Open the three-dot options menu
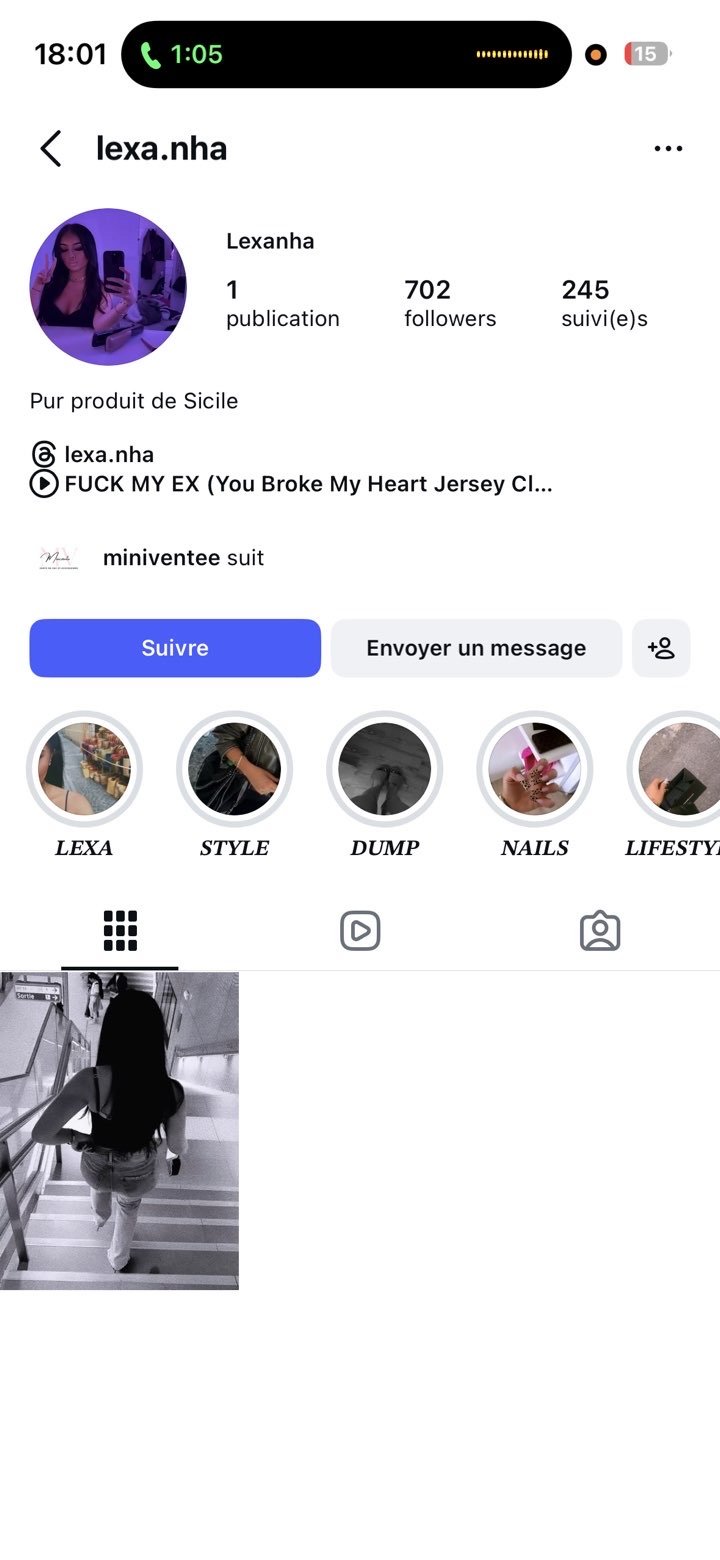The image size is (720, 1560). (667, 149)
